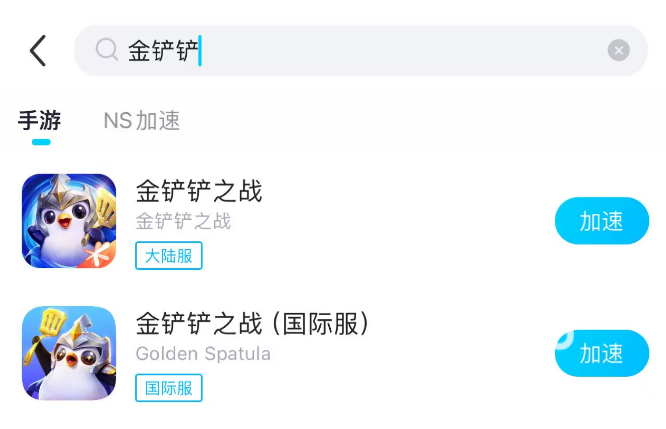The height and width of the screenshot is (429, 666).
Task: Switch to the NS加速 tab
Action: pos(142,121)
